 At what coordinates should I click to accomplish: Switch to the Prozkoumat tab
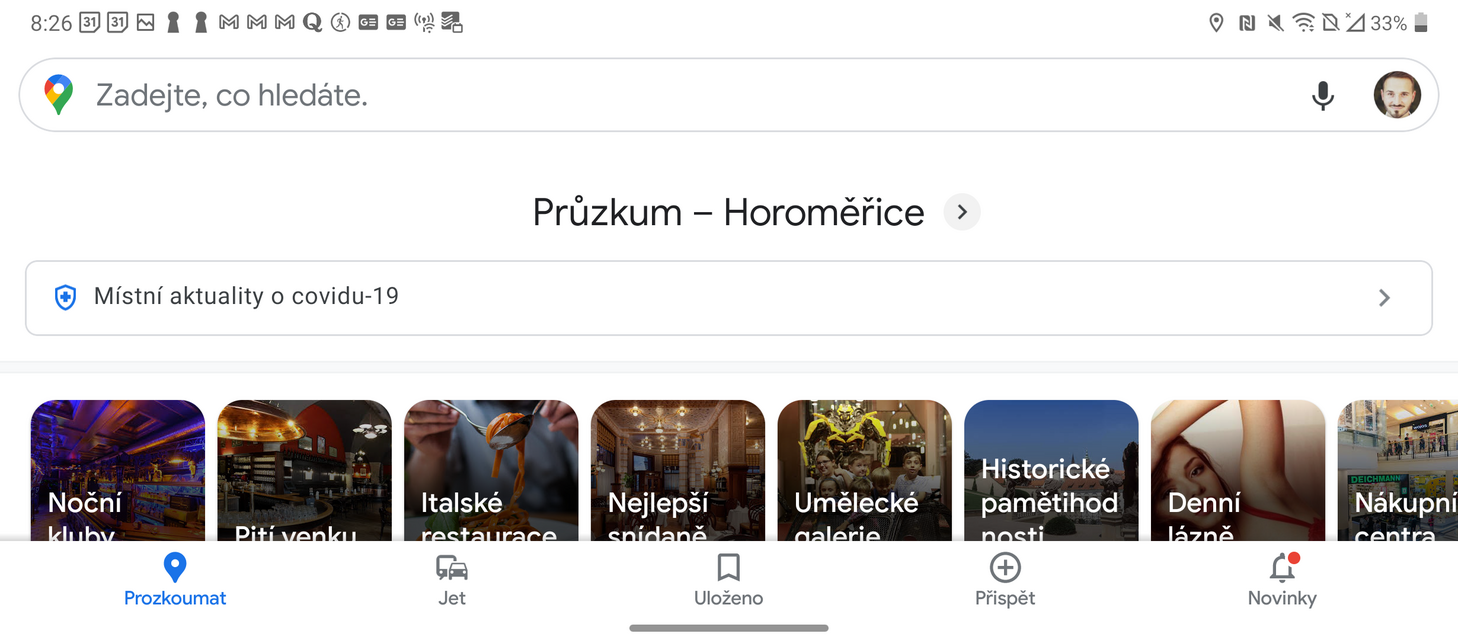[x=175, y=582]
